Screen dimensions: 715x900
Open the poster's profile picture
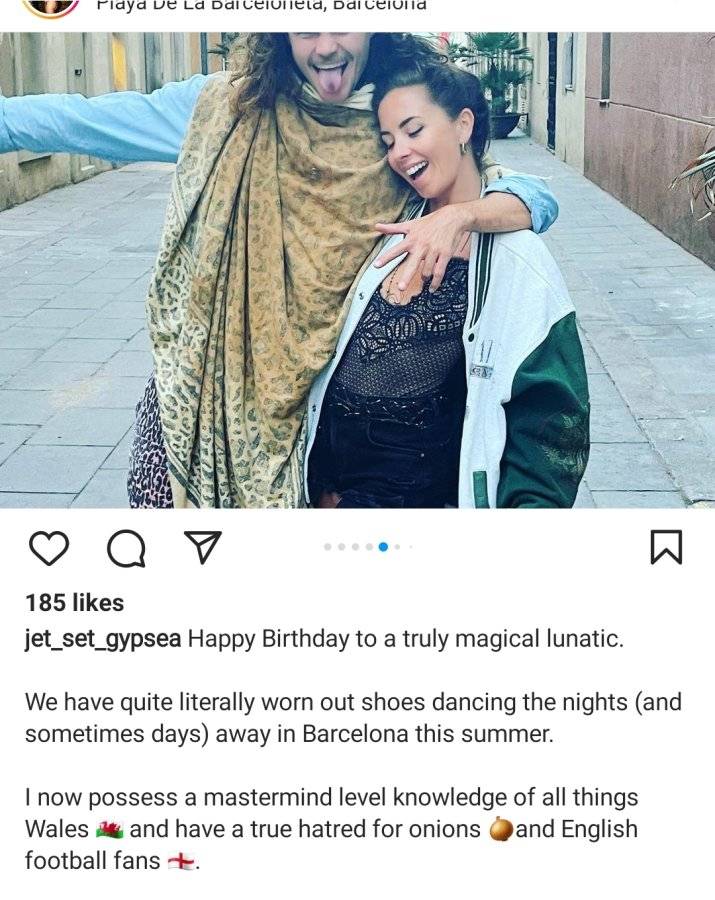point(50,7)
